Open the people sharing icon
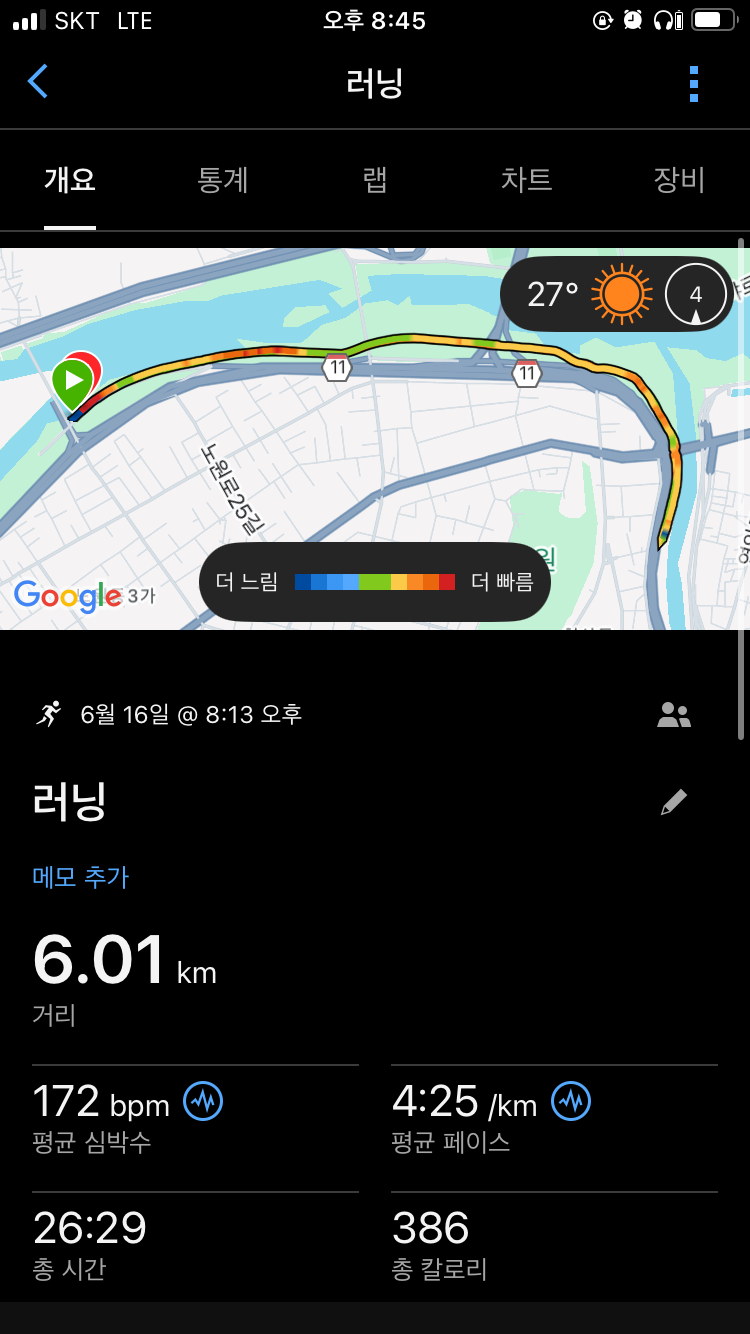 [x=674, y=714]
